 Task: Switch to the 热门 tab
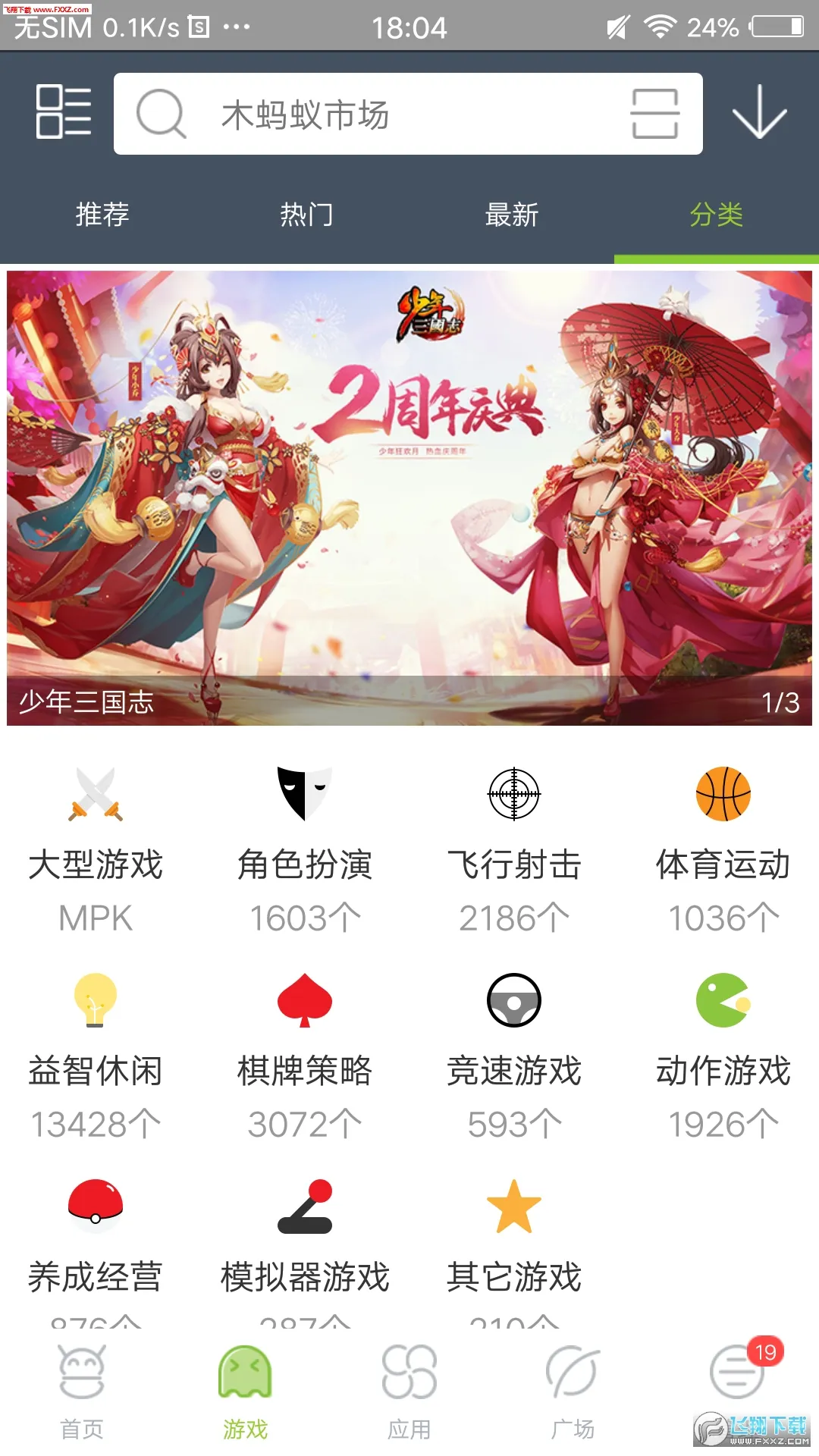click(306, 215)
